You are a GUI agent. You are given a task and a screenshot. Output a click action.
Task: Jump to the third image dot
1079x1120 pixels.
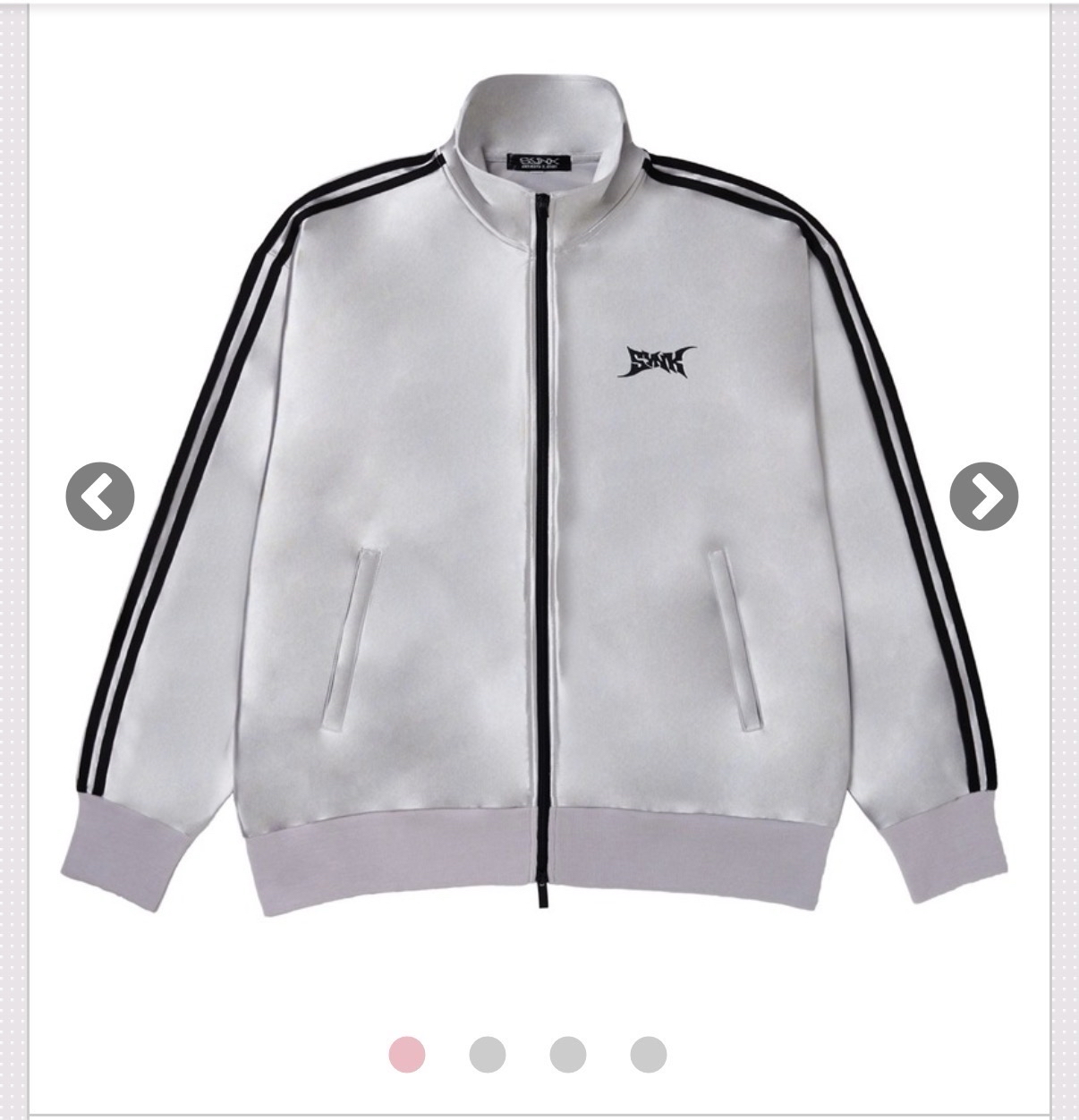click(x=568, y=1055)
